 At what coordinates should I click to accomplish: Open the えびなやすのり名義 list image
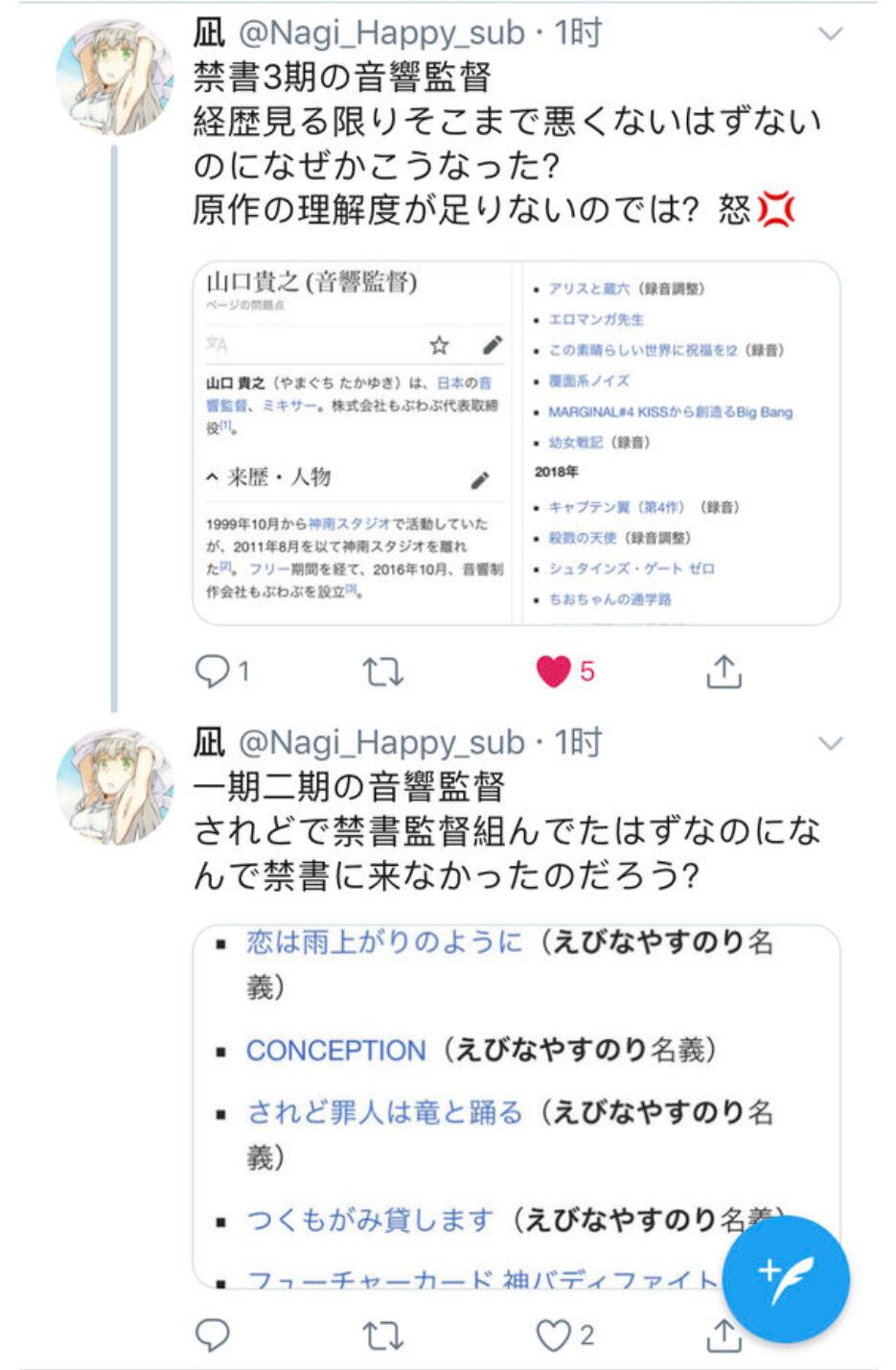tap(479, 1103)
